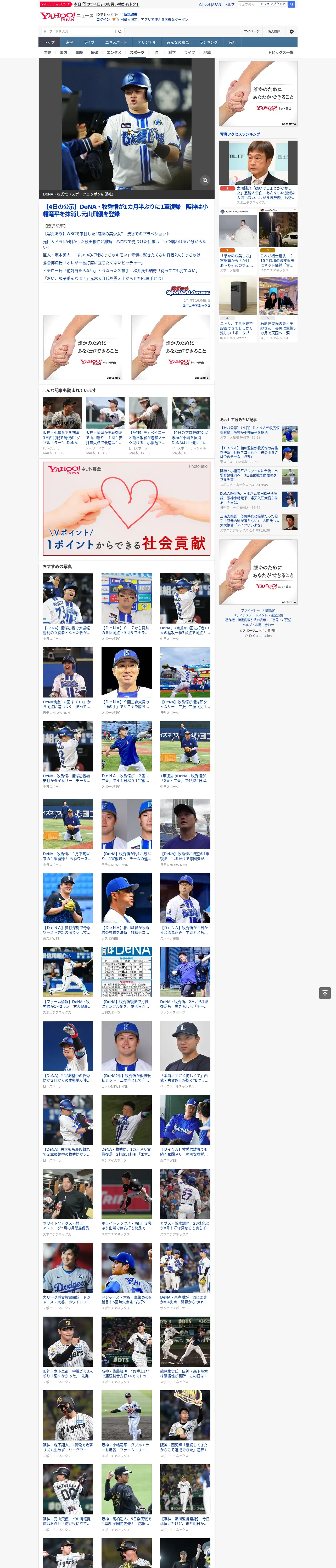Open the settings gear icon
The width and height of the screenshot is (336, 1568).
point(292,32)
